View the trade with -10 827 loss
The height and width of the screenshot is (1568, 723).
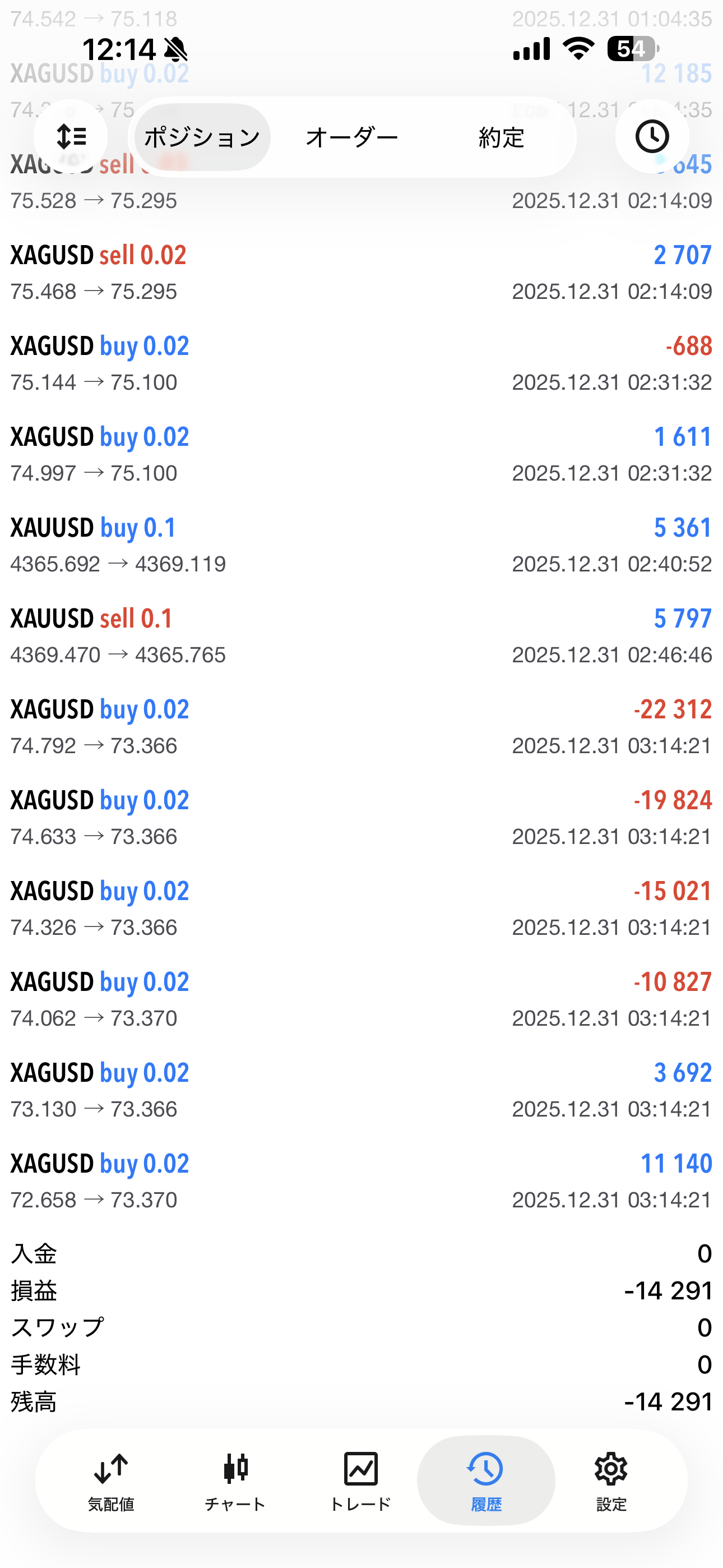click(361, 999)
